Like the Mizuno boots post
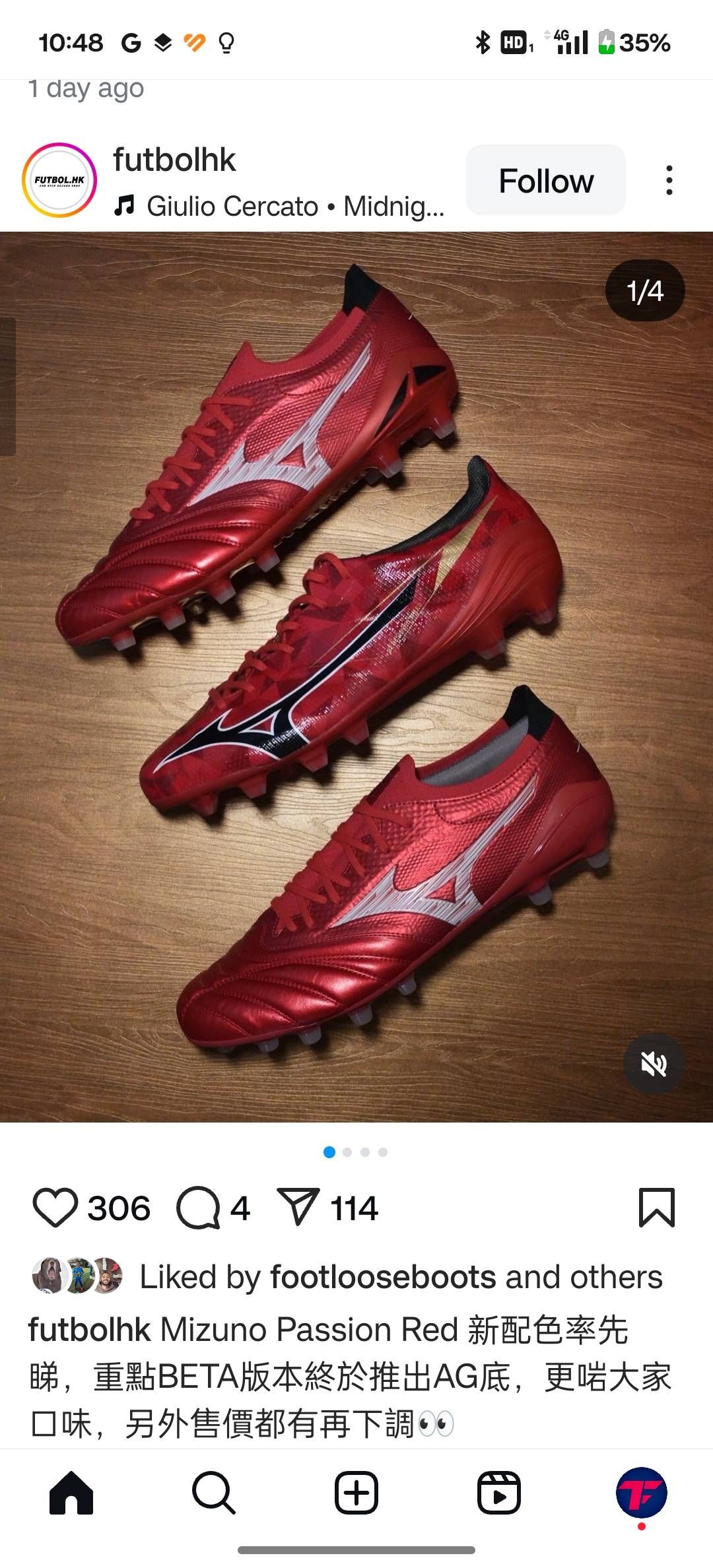The height and width of the screenshot is (1568, 713). [55, 1208]
